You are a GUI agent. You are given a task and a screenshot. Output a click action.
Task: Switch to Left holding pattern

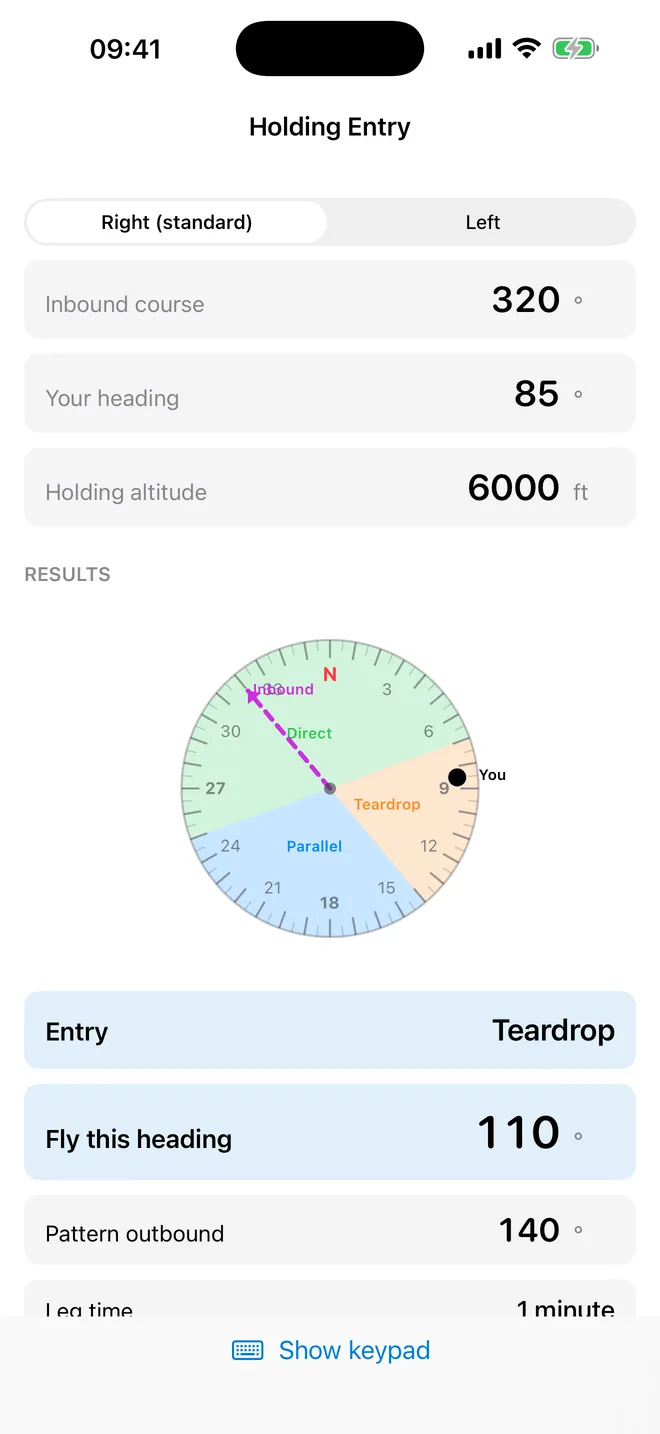[x=482, y=222]
